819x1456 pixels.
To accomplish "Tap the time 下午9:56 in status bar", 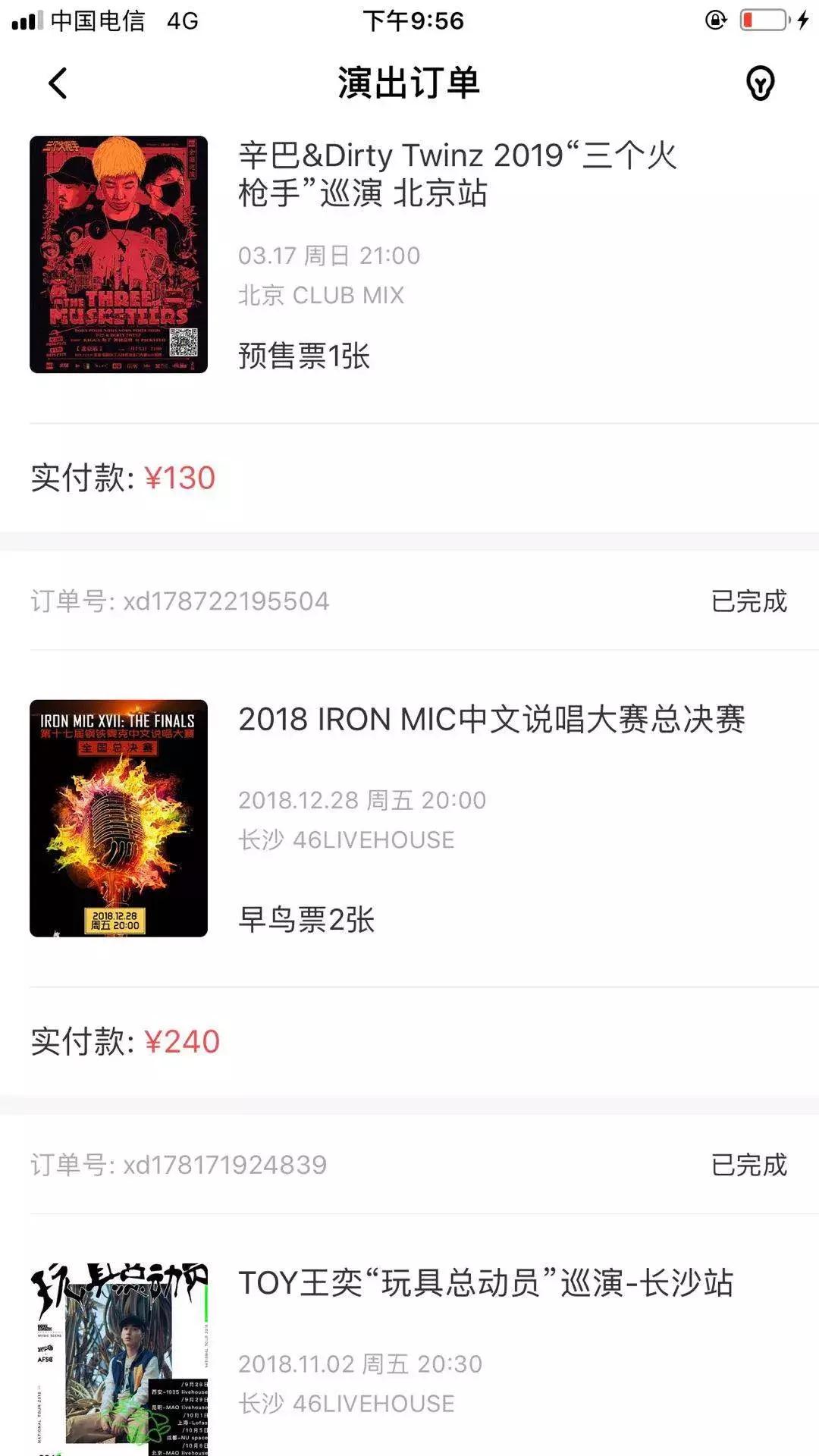I will (409, 21).
